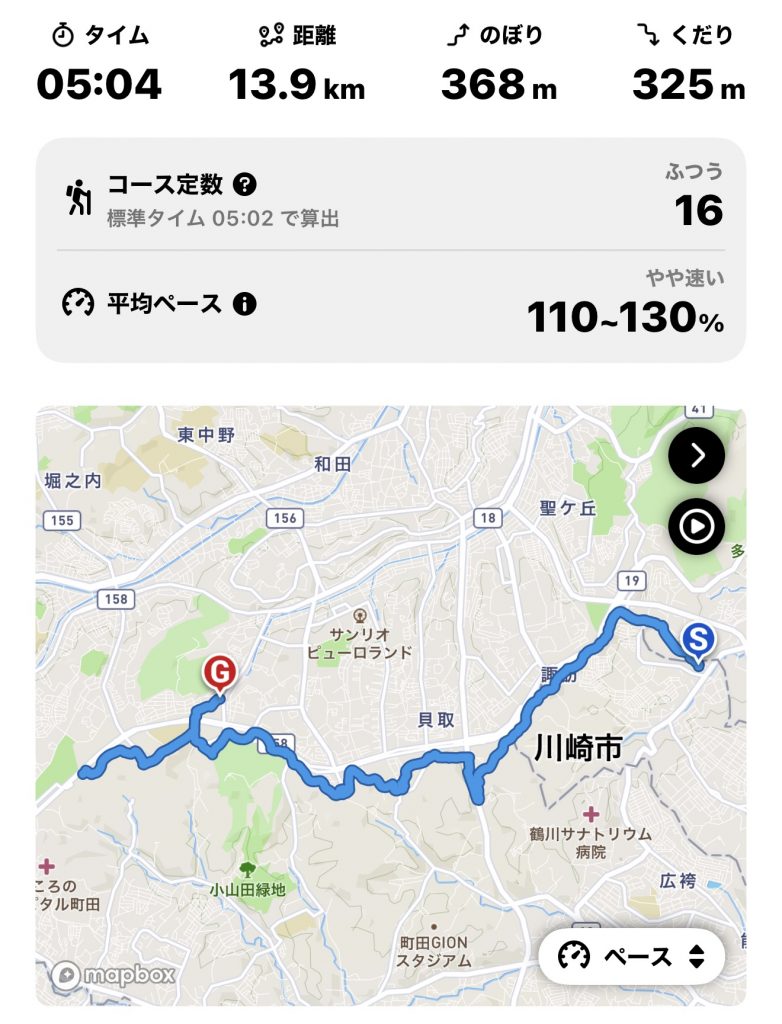
Task: Expand the map with the arrow button
Action: click(696, 456)
